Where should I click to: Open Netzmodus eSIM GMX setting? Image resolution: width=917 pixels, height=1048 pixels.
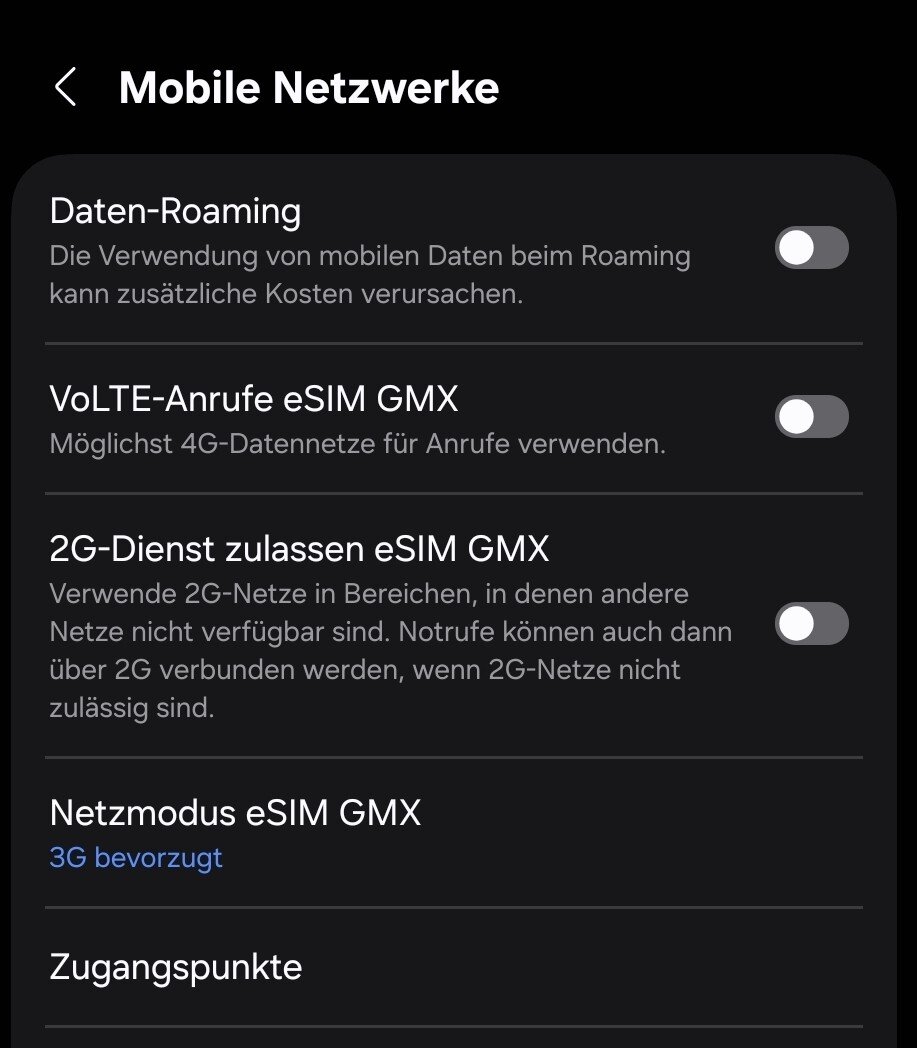235,832
